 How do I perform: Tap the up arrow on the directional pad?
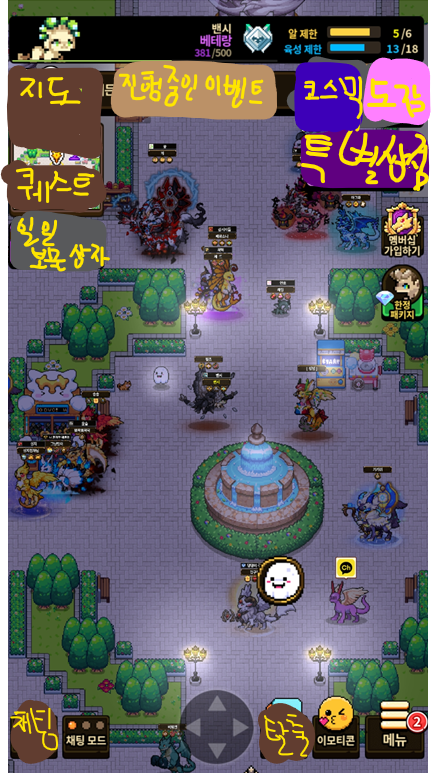pyautogui.click(x=216, y=703)
